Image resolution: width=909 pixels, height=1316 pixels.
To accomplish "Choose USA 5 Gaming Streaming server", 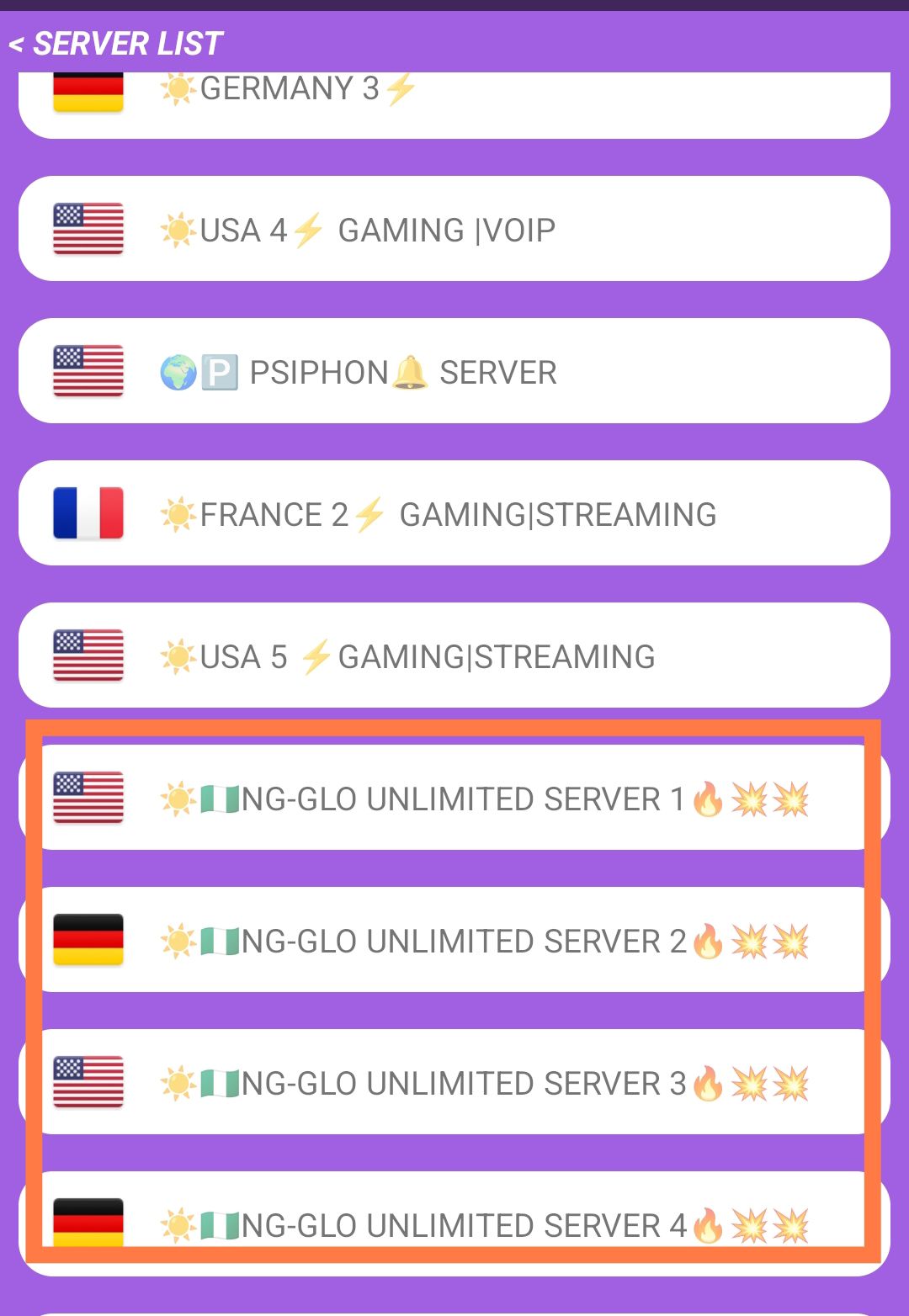I will pyautogui.click(x=454, y=655).
